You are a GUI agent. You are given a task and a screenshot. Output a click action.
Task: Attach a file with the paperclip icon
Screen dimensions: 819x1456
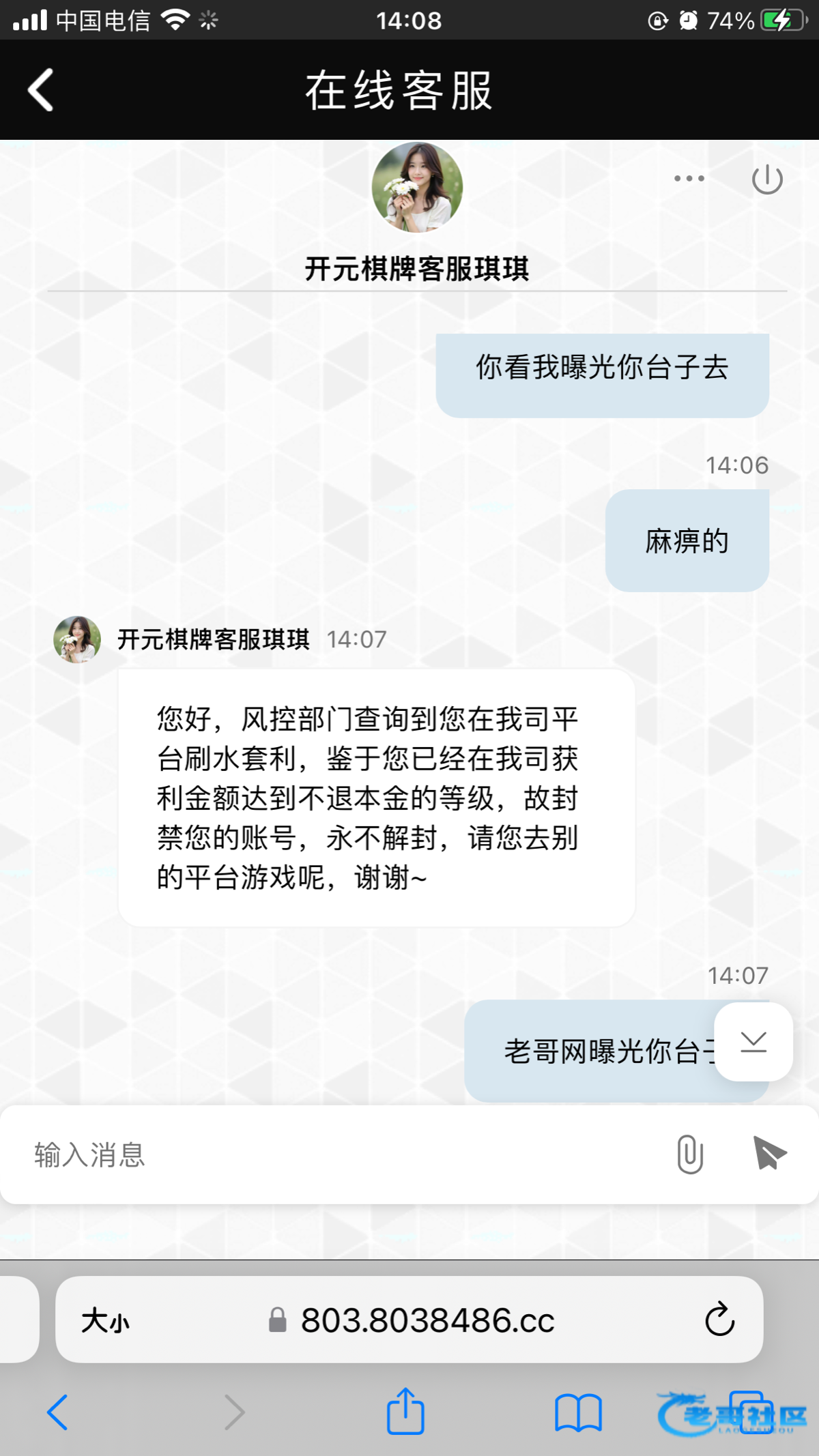690,1154
